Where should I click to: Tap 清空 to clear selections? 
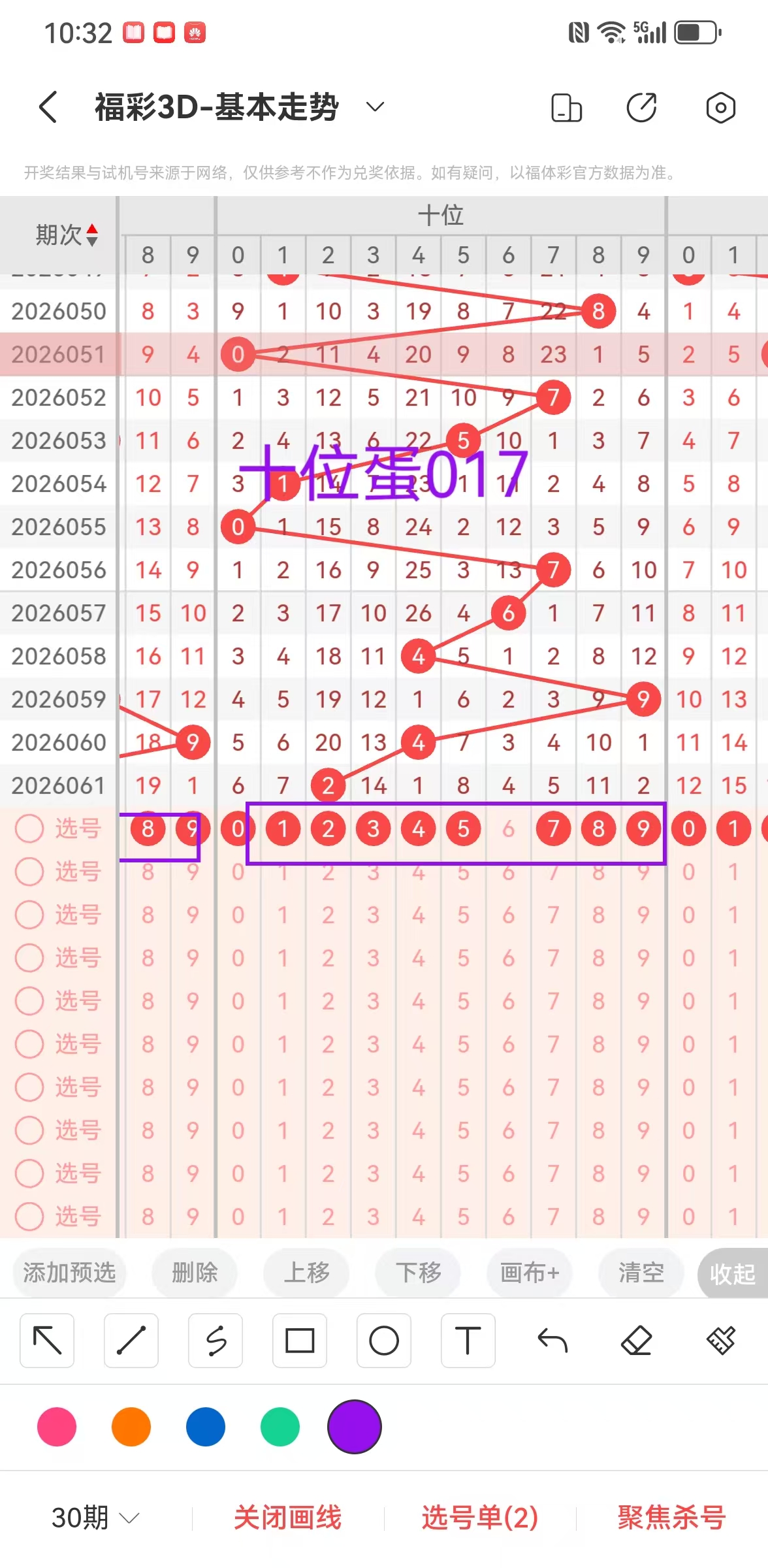pyautogui.click(x=641, y=1273)
